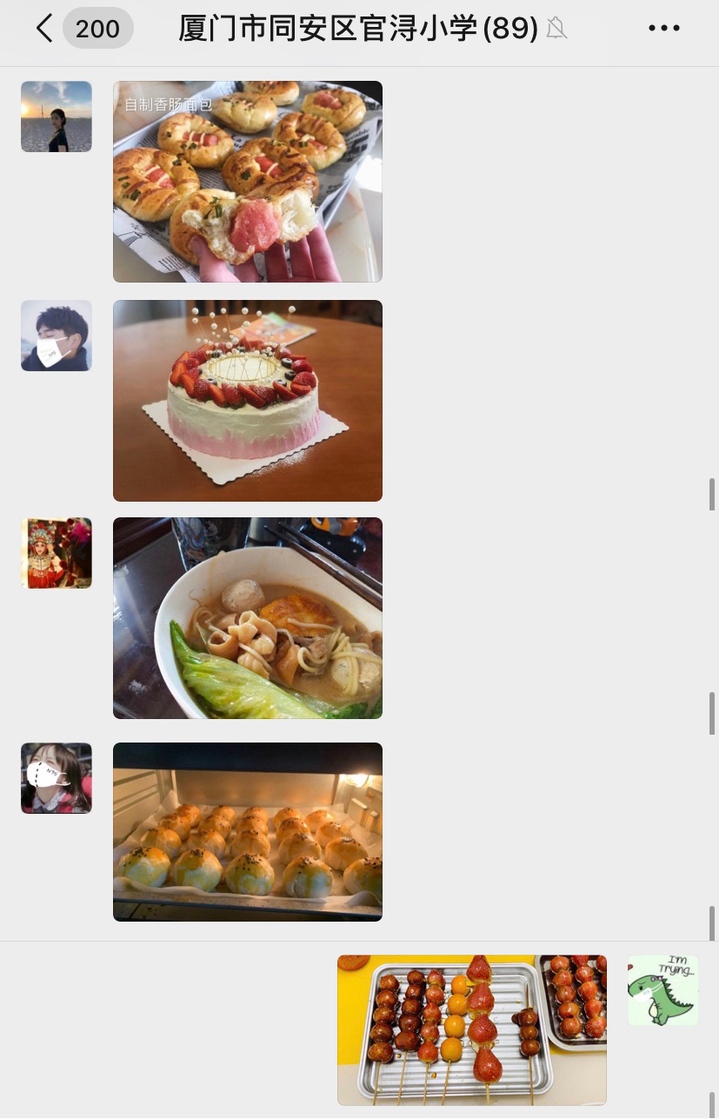Open the sausage bread photo

(x=247, y=181)
